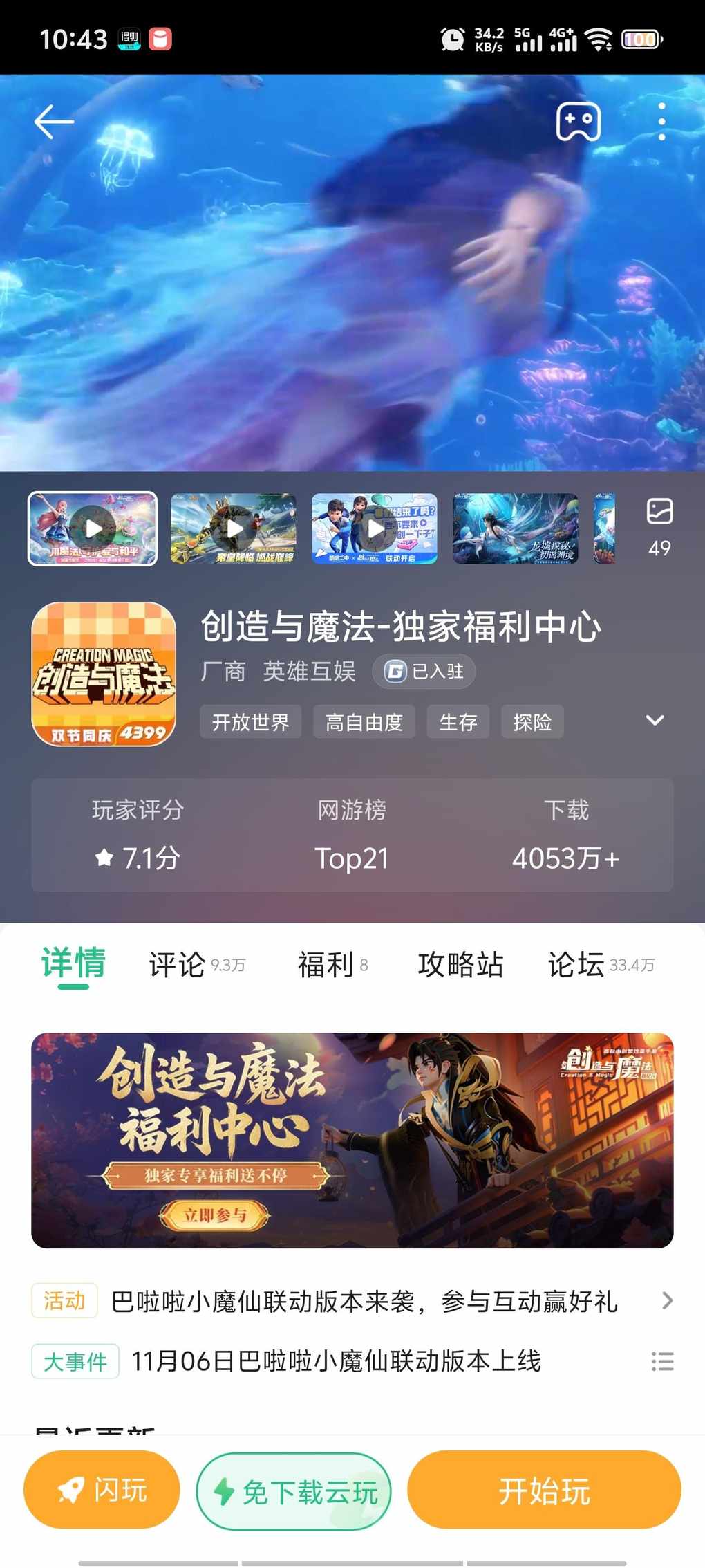Tap the 开始玩 button

point(544,1490)
